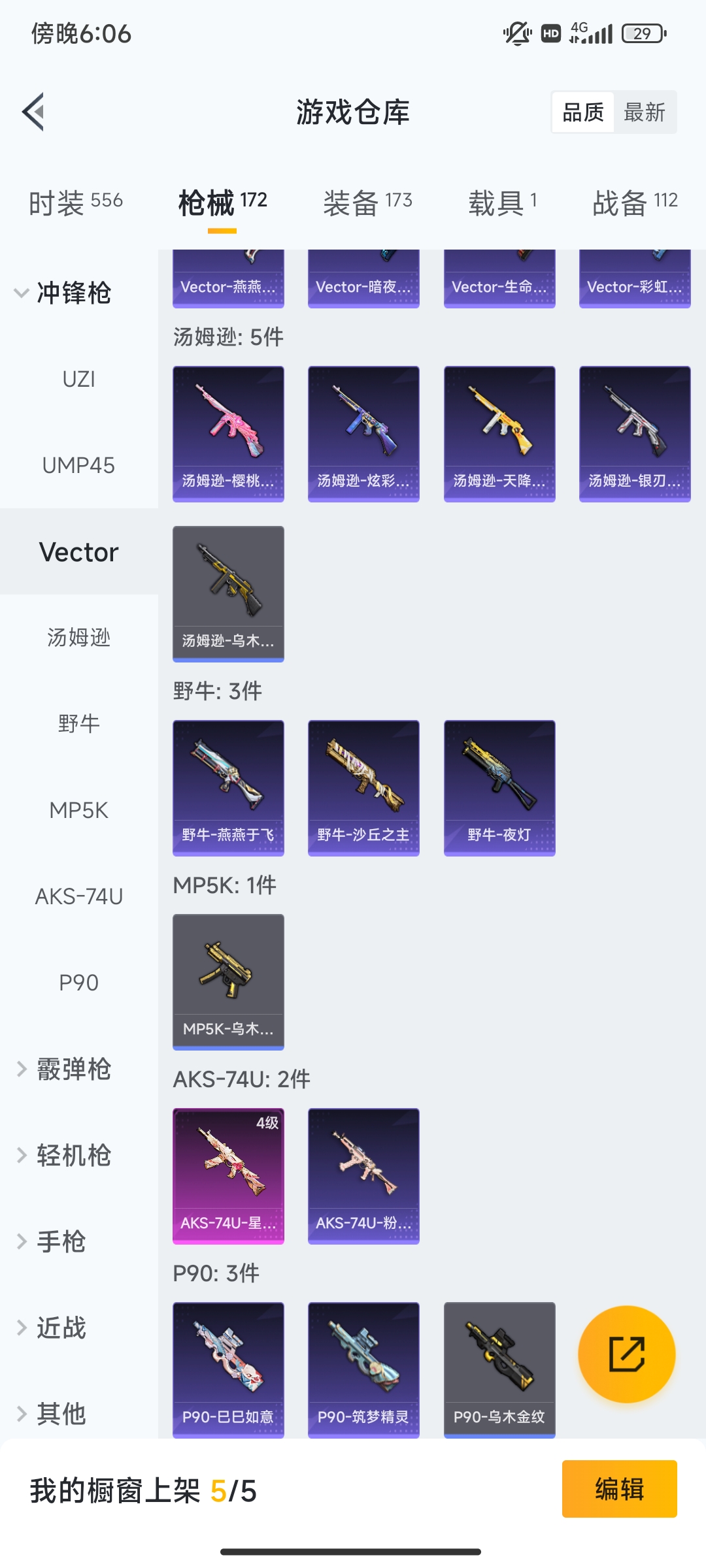Jump to the 汤姆逊 sidebar section
706x1568 pixels.
79,638
